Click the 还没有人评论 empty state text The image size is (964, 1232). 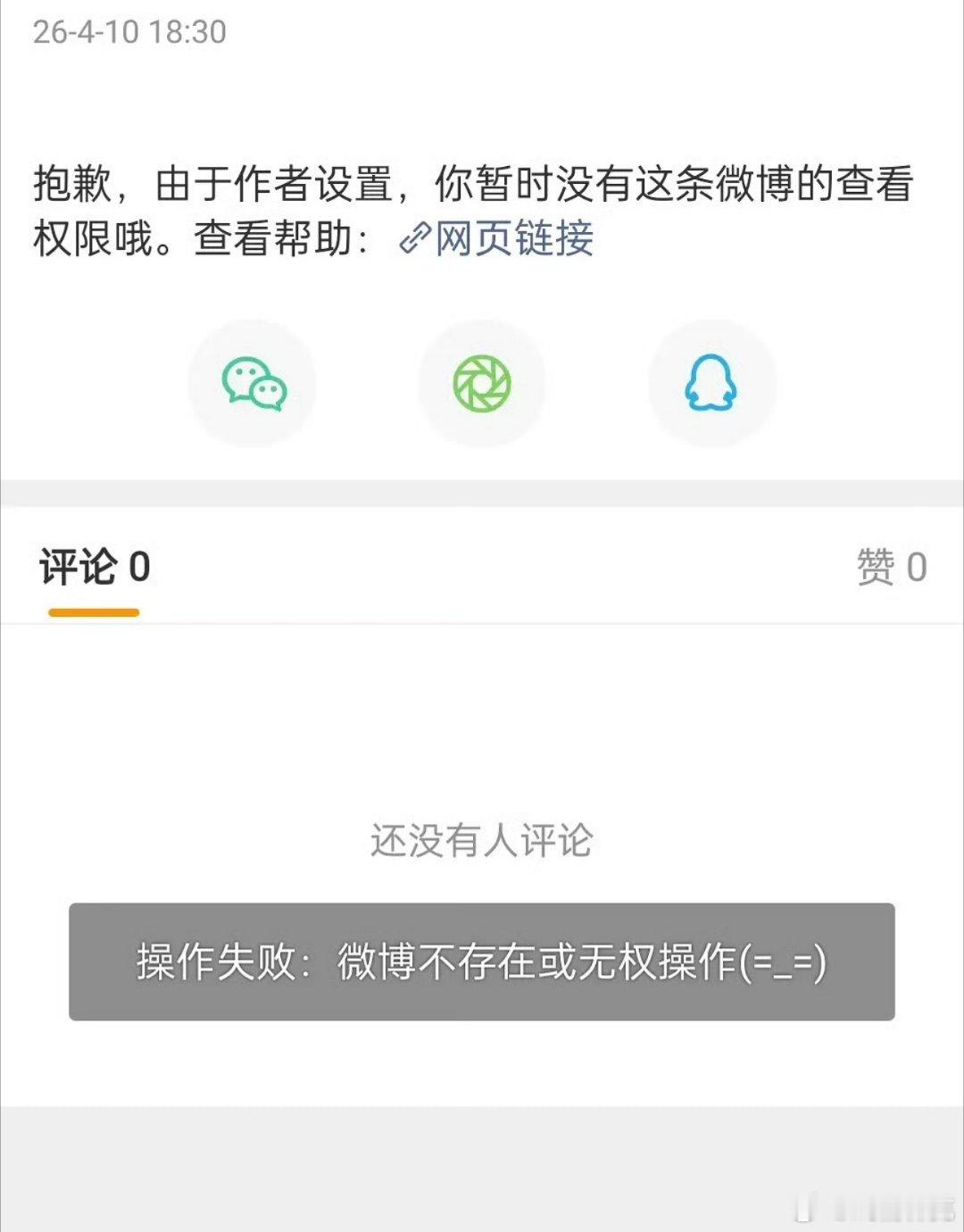click(482, 839)
